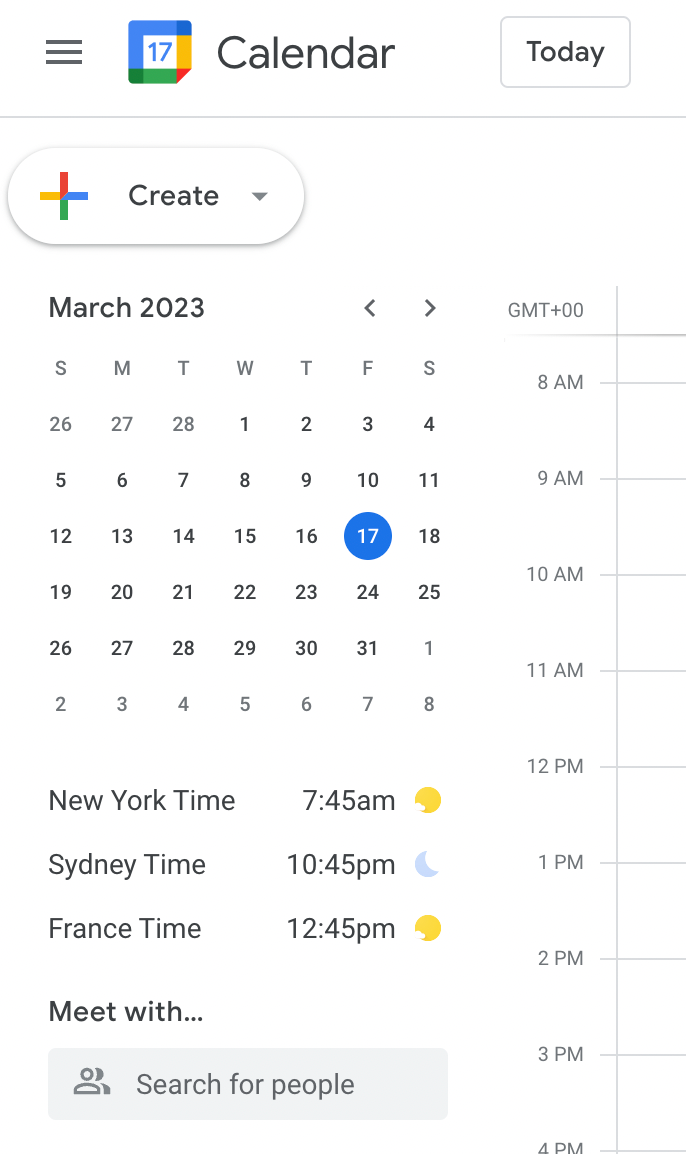Screen dimensions: 686x1154
Task: Choose March 25 in the mini calendar
Action: coord(429,593)
